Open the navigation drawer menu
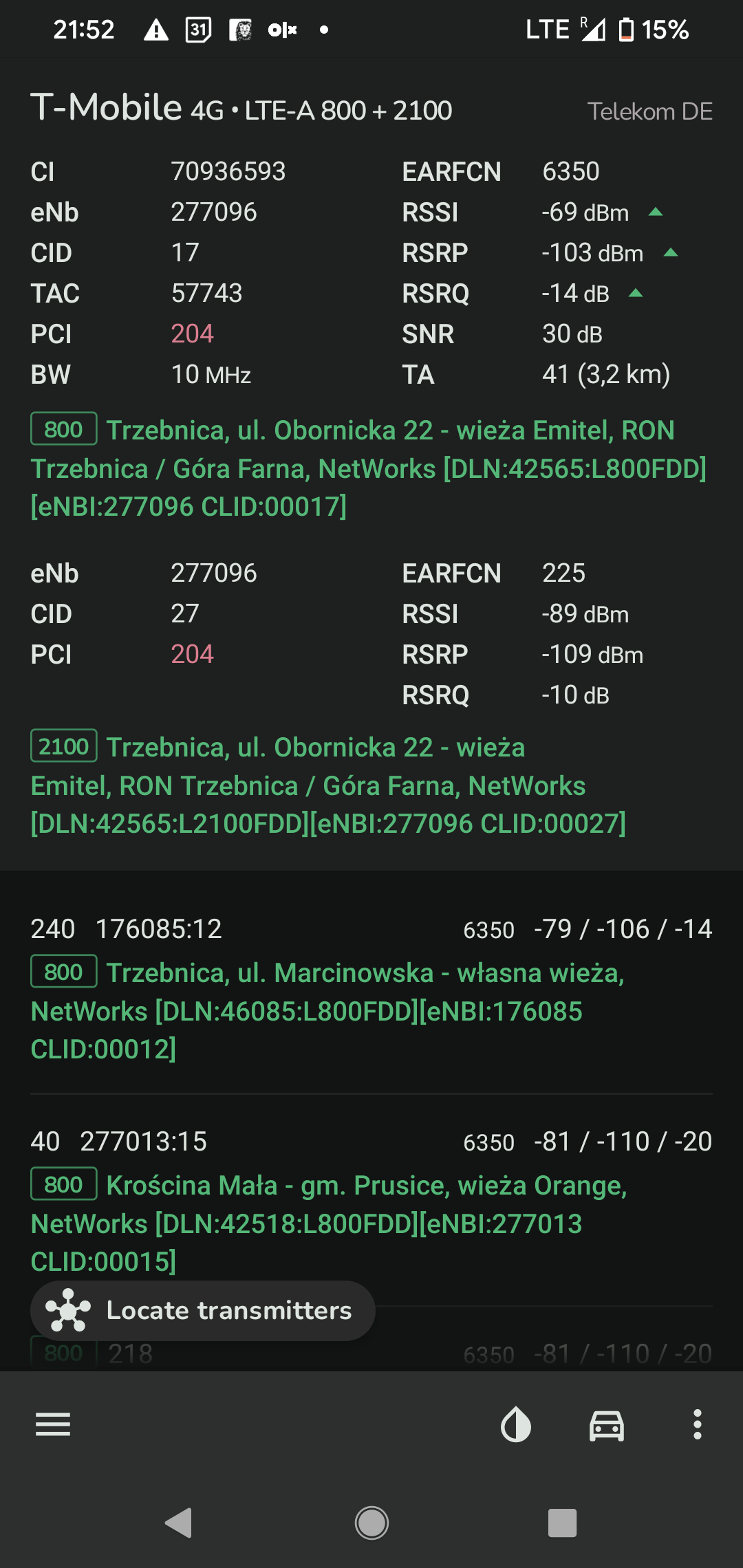Image resolution: width=743 pixels, height=1568 pixels. pyautogui.click(x=52, y=1425)
